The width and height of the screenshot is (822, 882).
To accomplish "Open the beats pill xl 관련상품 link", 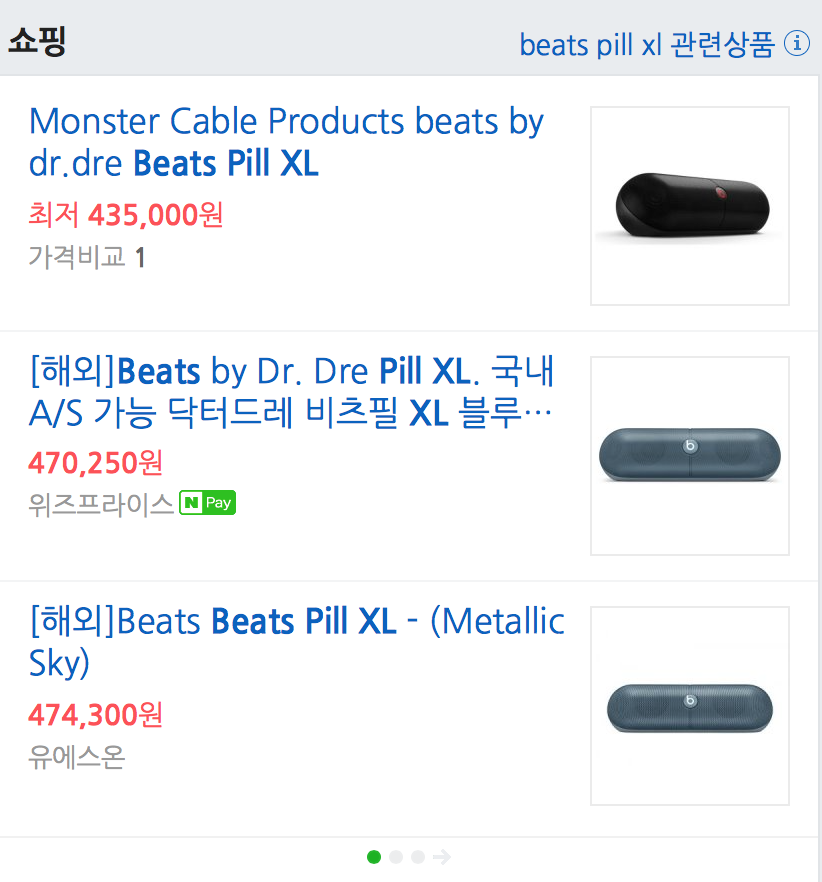I will click(x=646, y=45).
